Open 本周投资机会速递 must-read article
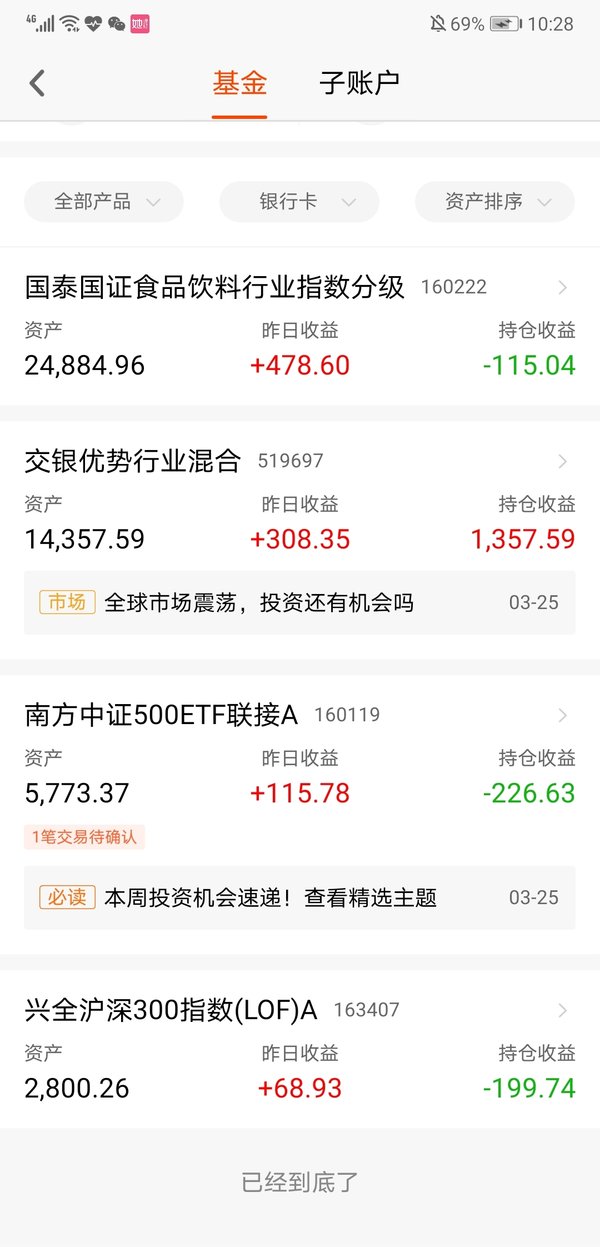Viewport: 600px width, 1247px height. tap(300, 898)
